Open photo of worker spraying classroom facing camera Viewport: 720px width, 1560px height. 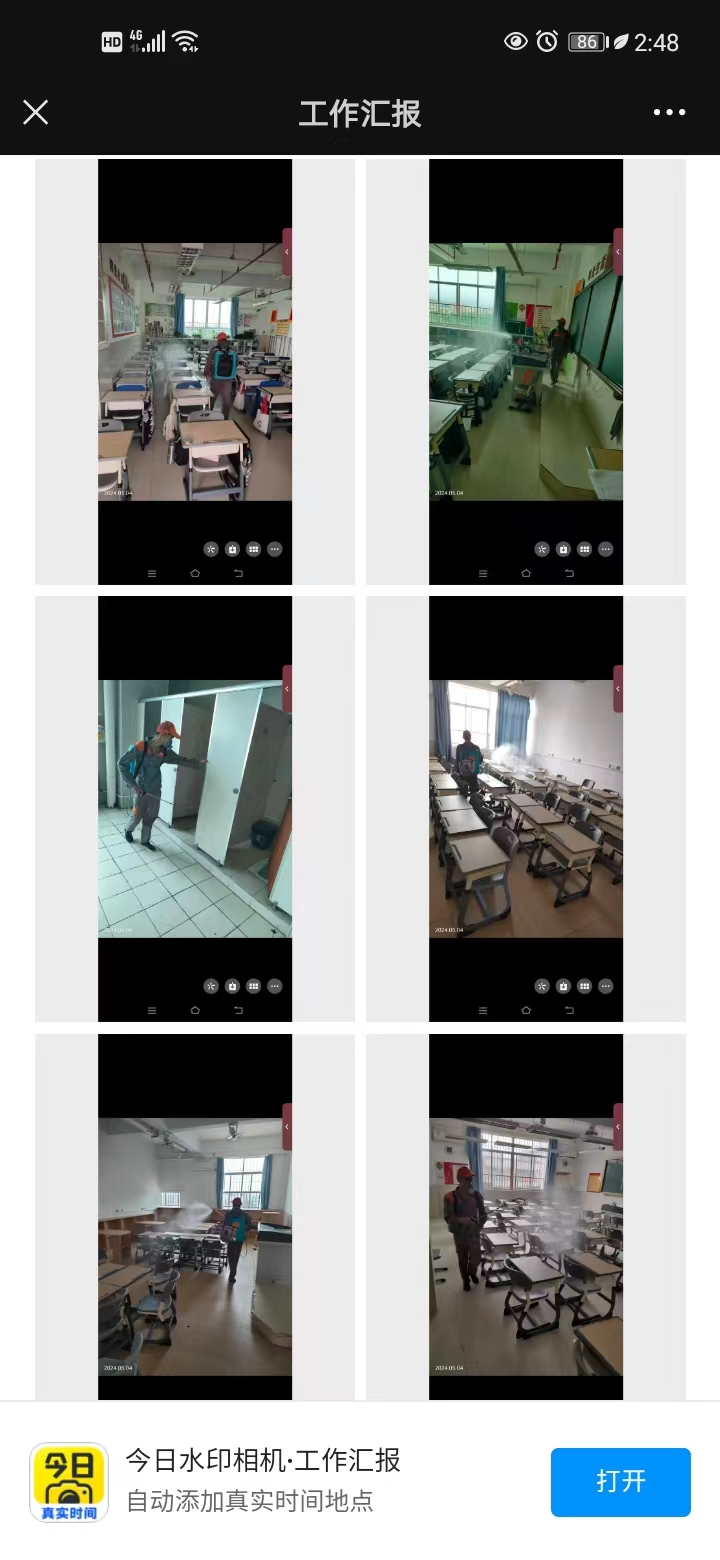[x=195, y=371]
